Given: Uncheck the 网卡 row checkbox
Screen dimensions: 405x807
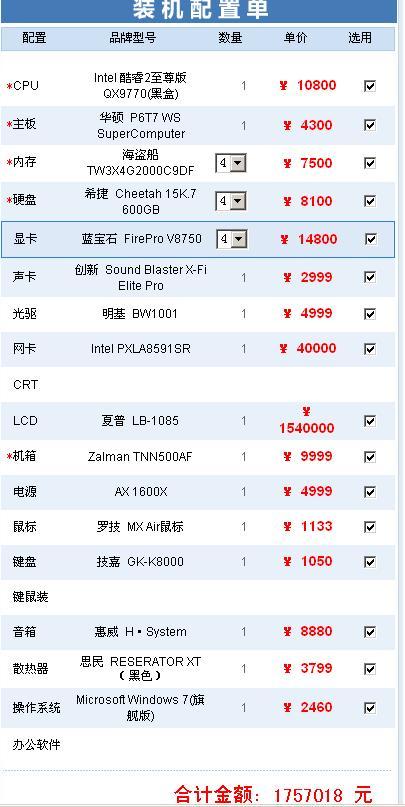Looking at the screenshot, I should [x=369, y=349].
